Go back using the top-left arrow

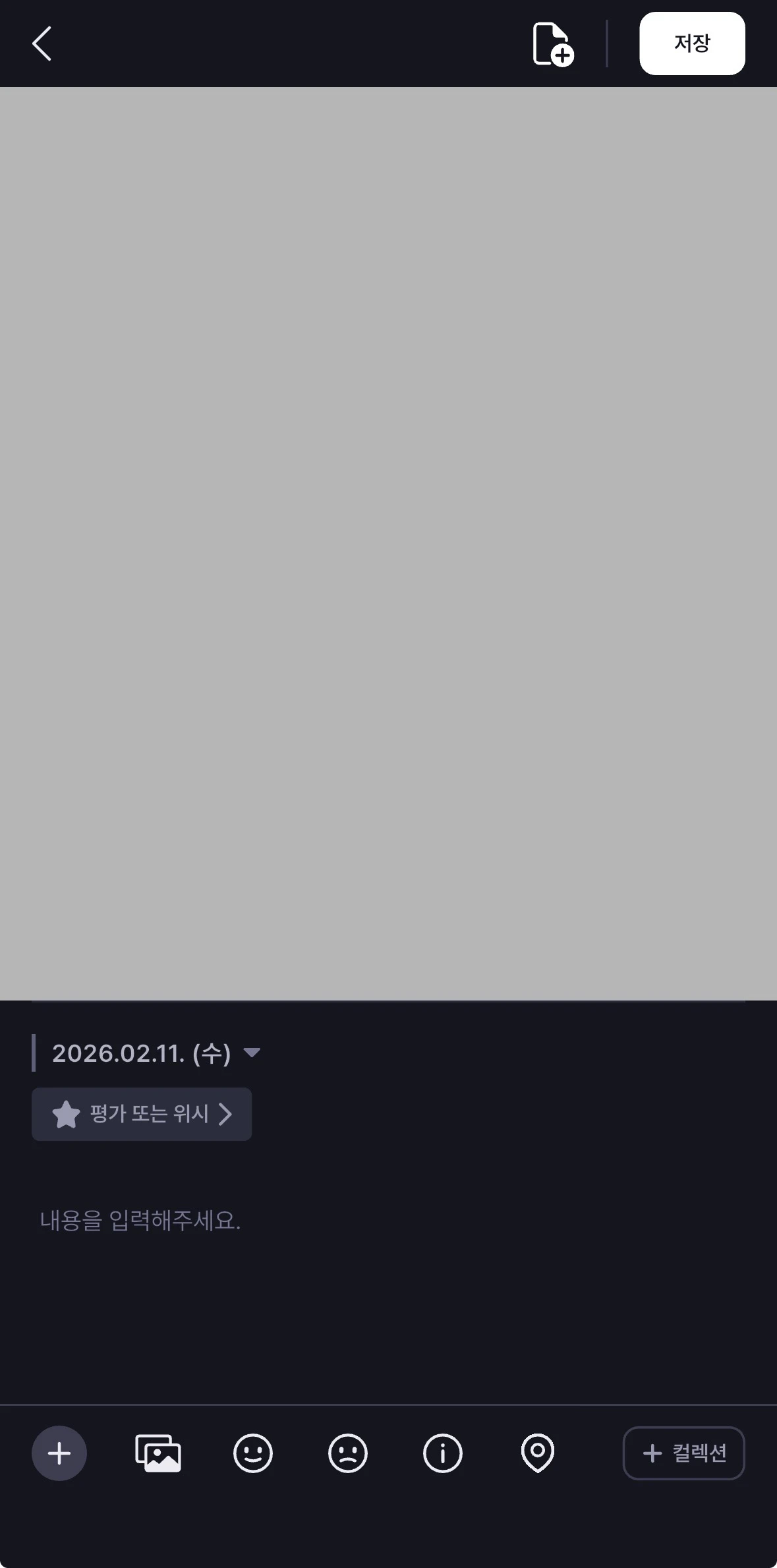(x=42, y=44)
